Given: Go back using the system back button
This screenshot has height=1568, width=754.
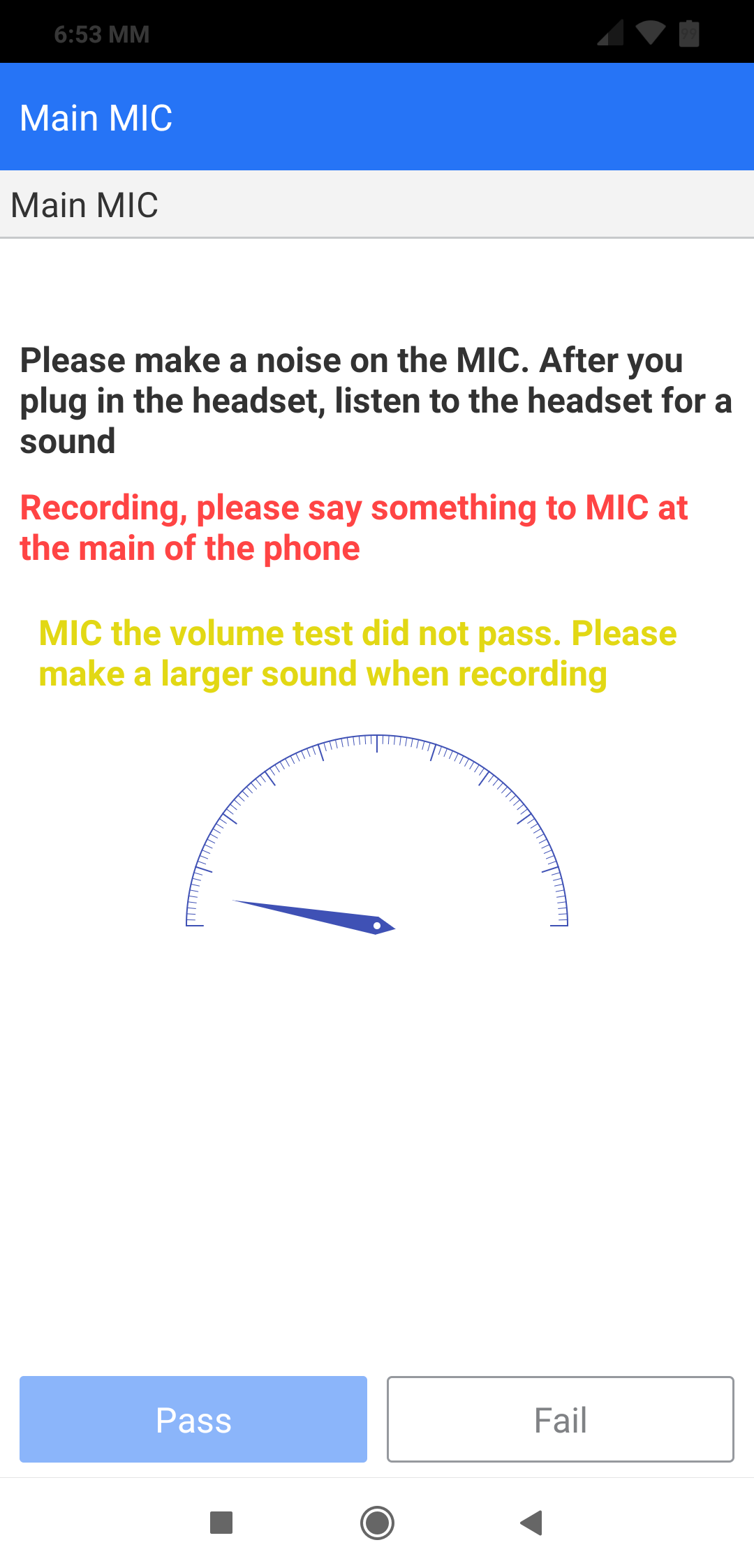Looking at the screenshot, I should click(532, 1523).
